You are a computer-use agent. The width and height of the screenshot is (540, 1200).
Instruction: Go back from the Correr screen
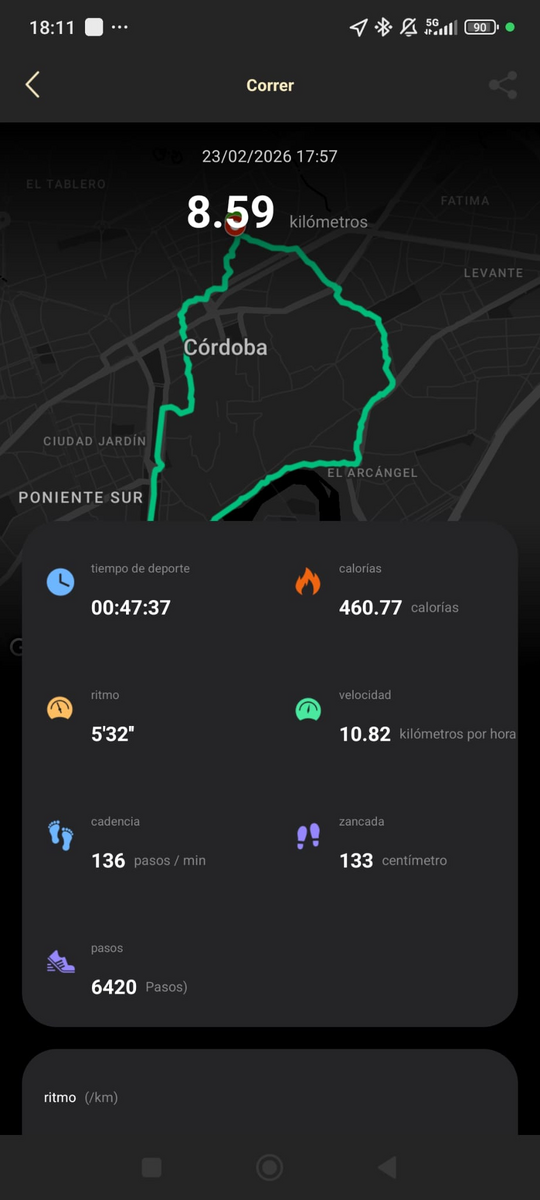click(x=32, y=85)
